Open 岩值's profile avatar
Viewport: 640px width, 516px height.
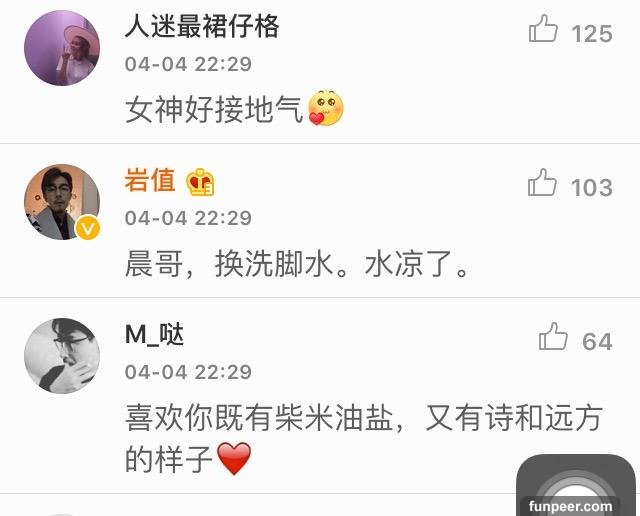point(62,202)
